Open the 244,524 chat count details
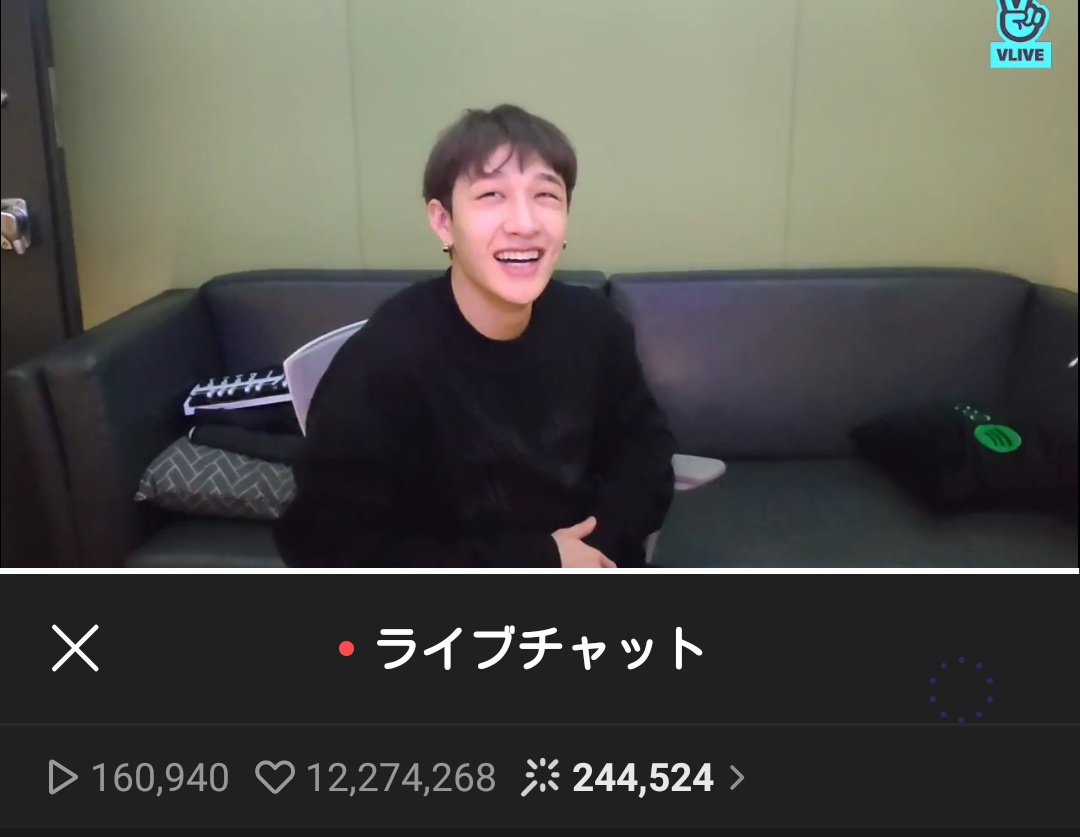 pos(633,777)
